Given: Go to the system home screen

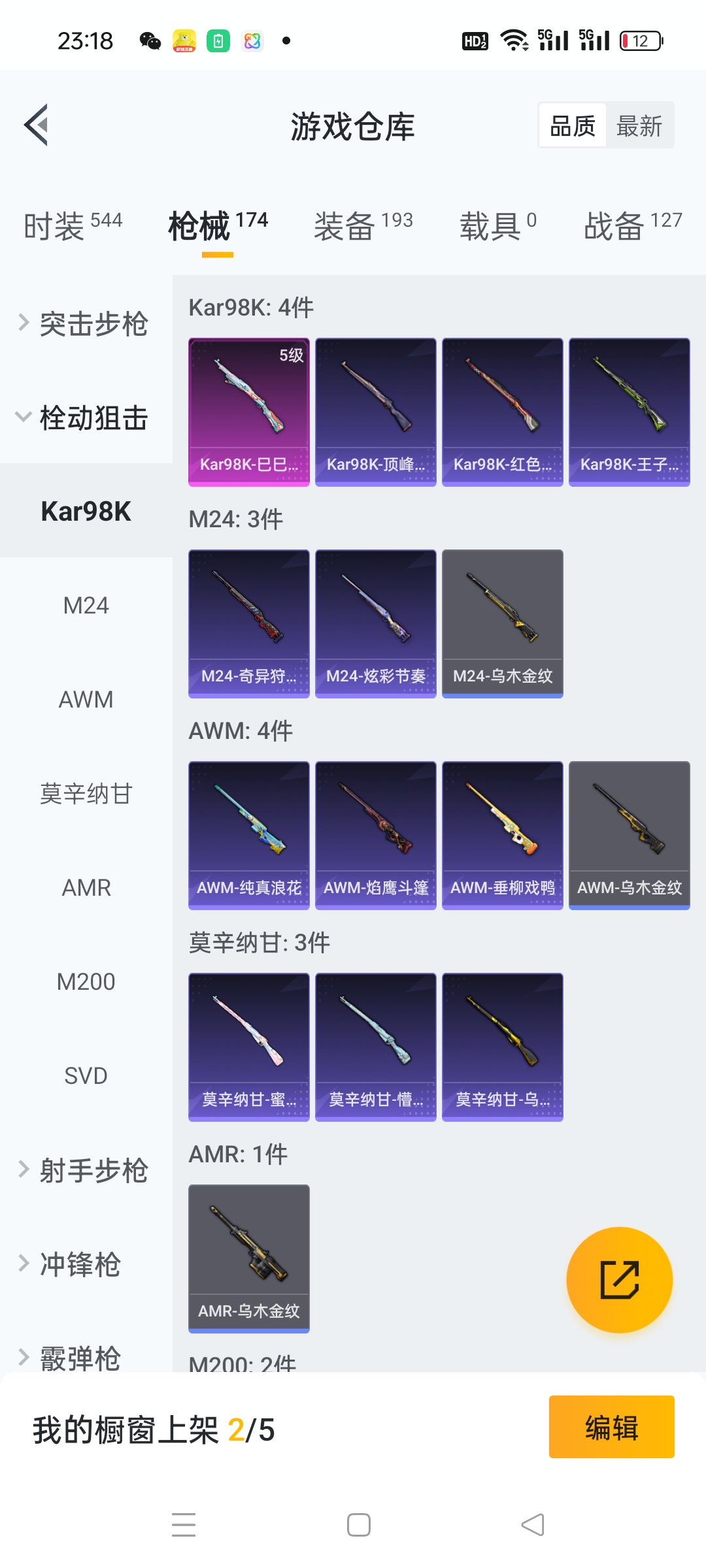Looking at the screenshot, I should click(x=358, y=1525).
